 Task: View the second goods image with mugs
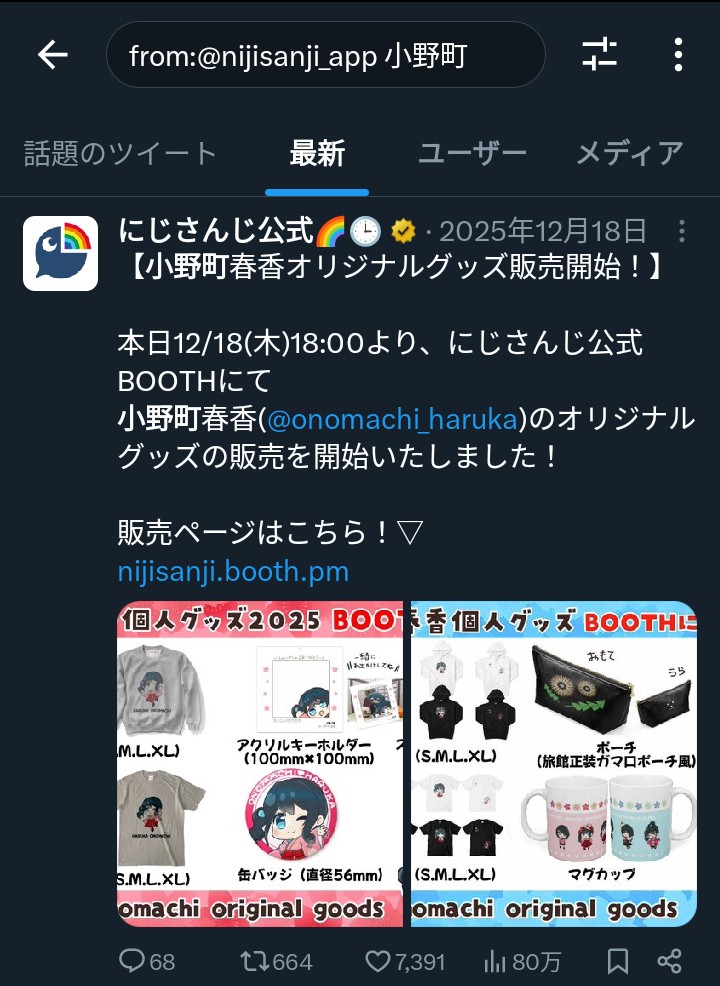click(552, 763)
